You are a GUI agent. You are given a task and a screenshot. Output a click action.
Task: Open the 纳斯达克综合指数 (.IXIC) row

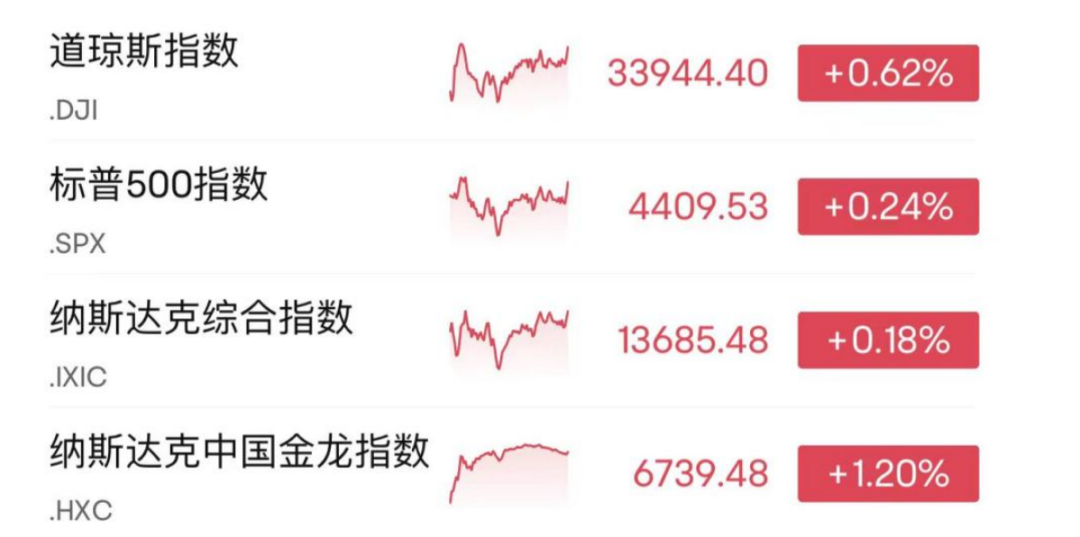(202, 320)
